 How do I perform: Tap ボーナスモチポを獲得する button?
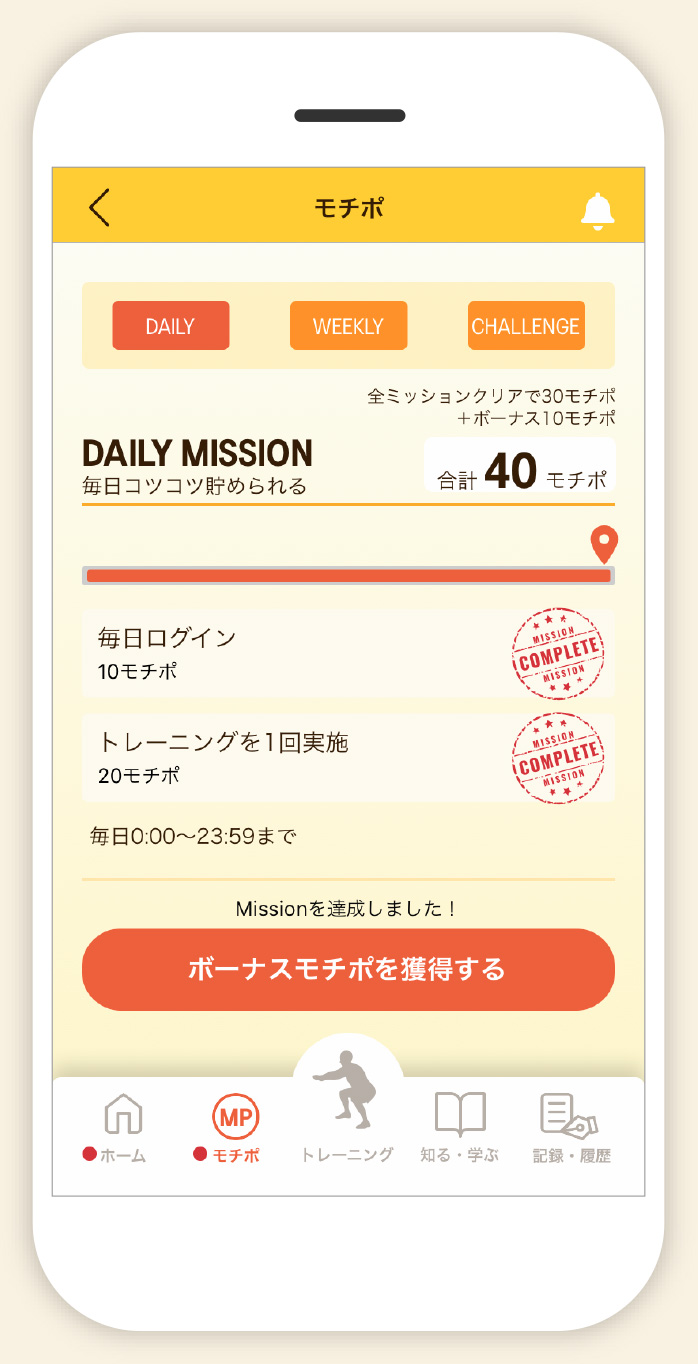(x=348, y=969)
